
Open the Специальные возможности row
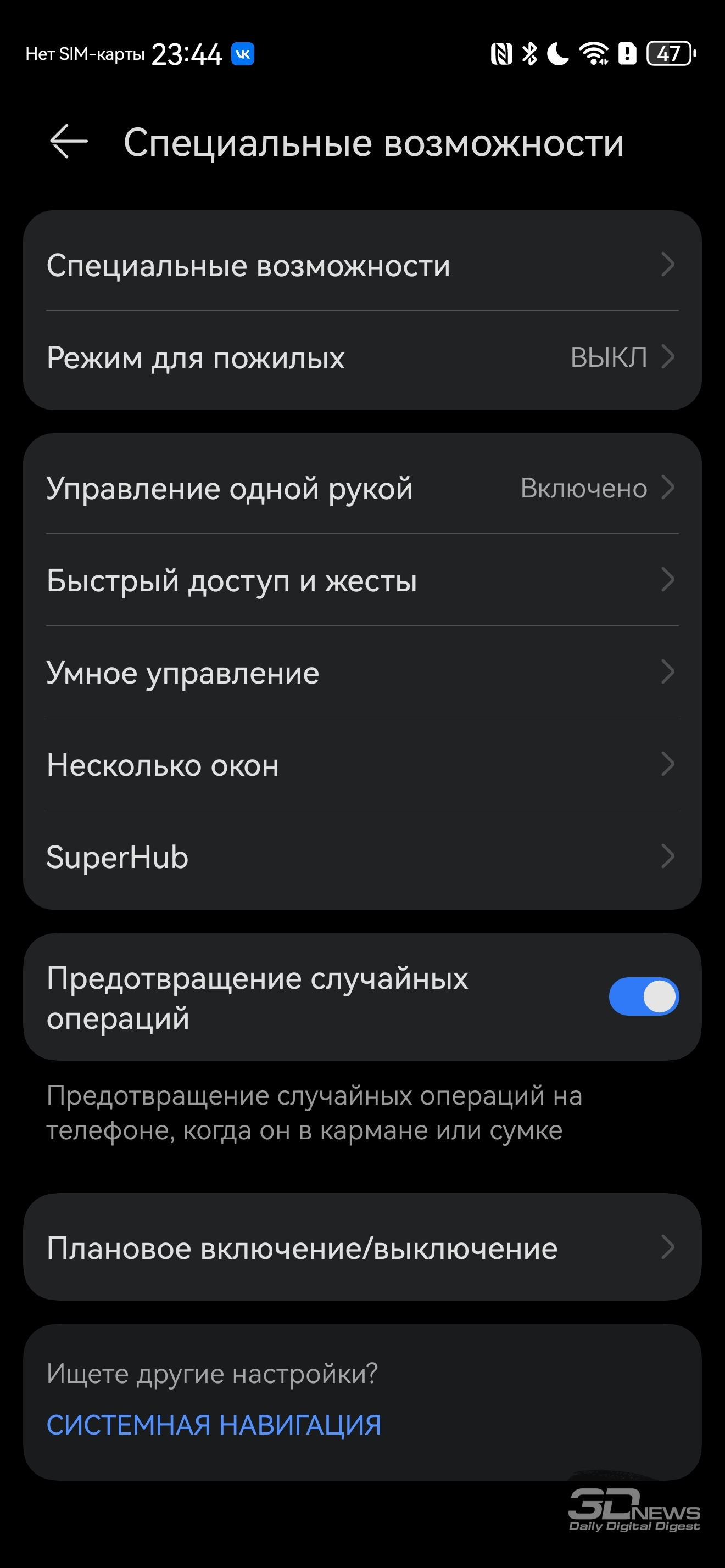tap(362, 265)
